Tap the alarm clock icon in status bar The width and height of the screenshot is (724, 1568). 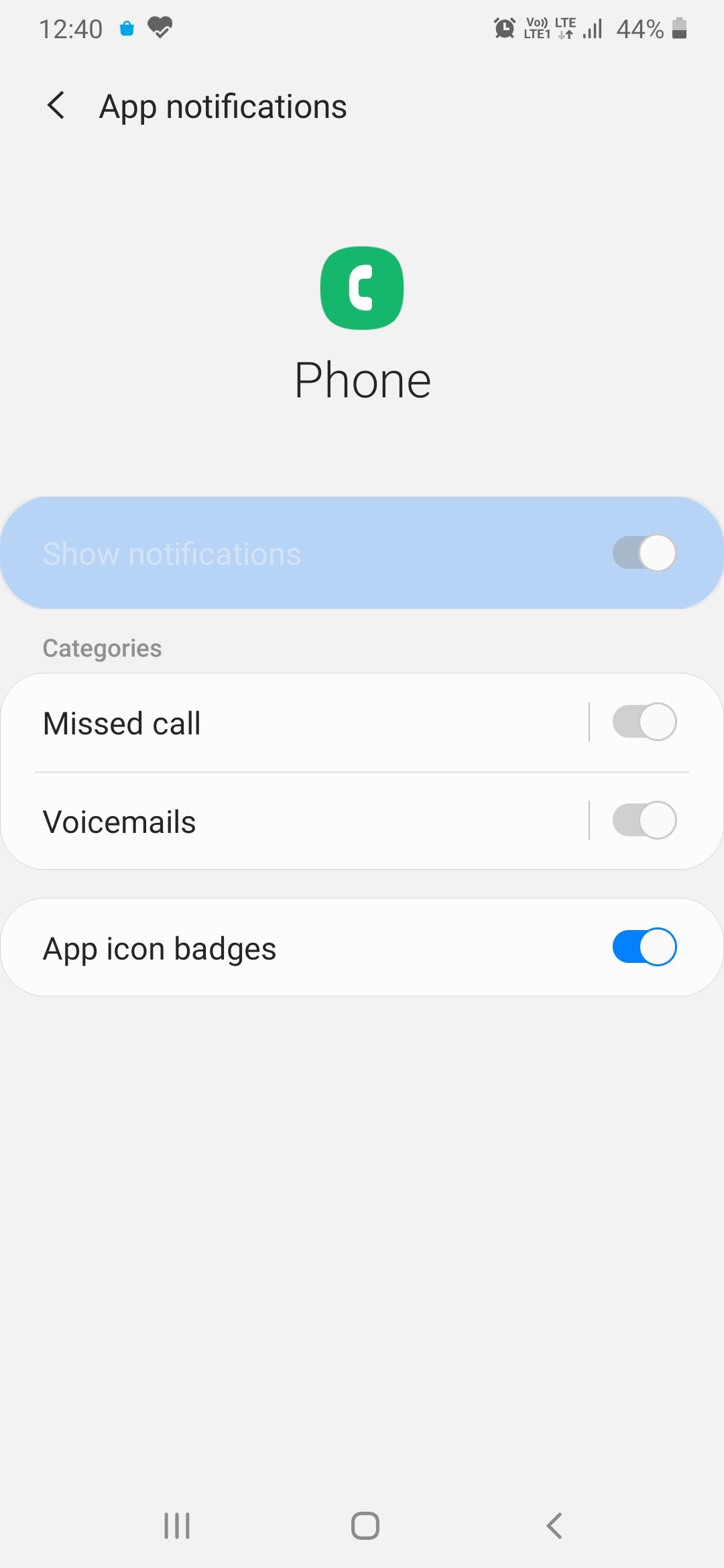(503, 28)
